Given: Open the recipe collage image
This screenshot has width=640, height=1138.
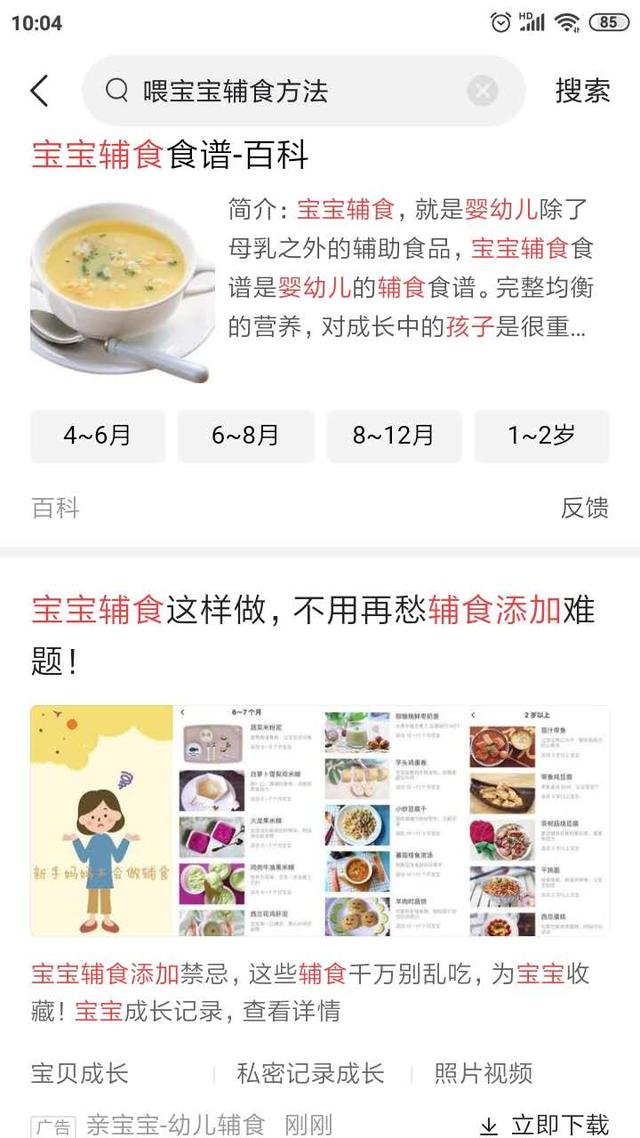Looking at the screenshot, I should click(x=320, y=820).
